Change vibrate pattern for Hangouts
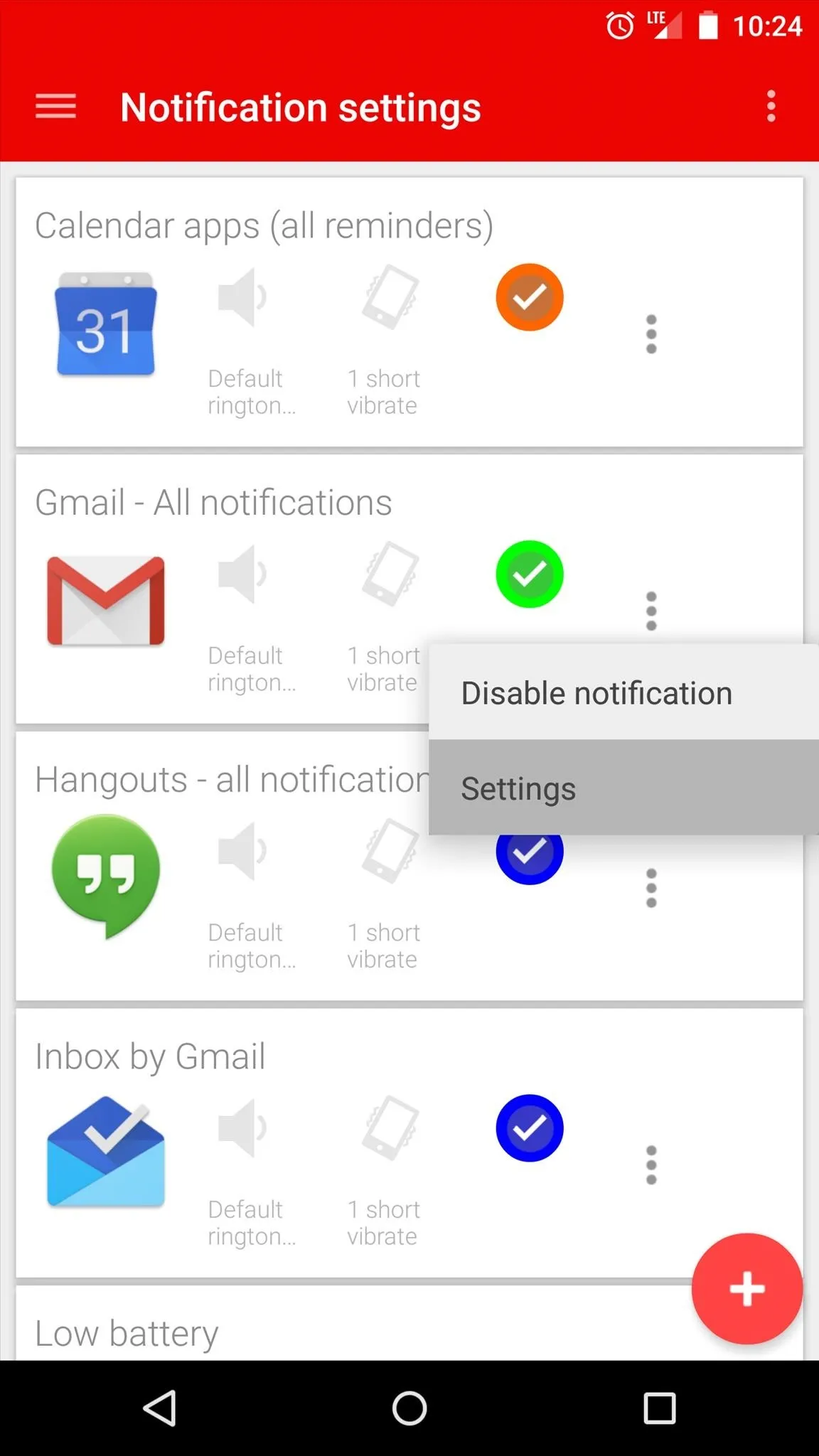Image resolution: width=819 pixels, height=1456 pixels. pyautogui.click(x=385, y=896)
